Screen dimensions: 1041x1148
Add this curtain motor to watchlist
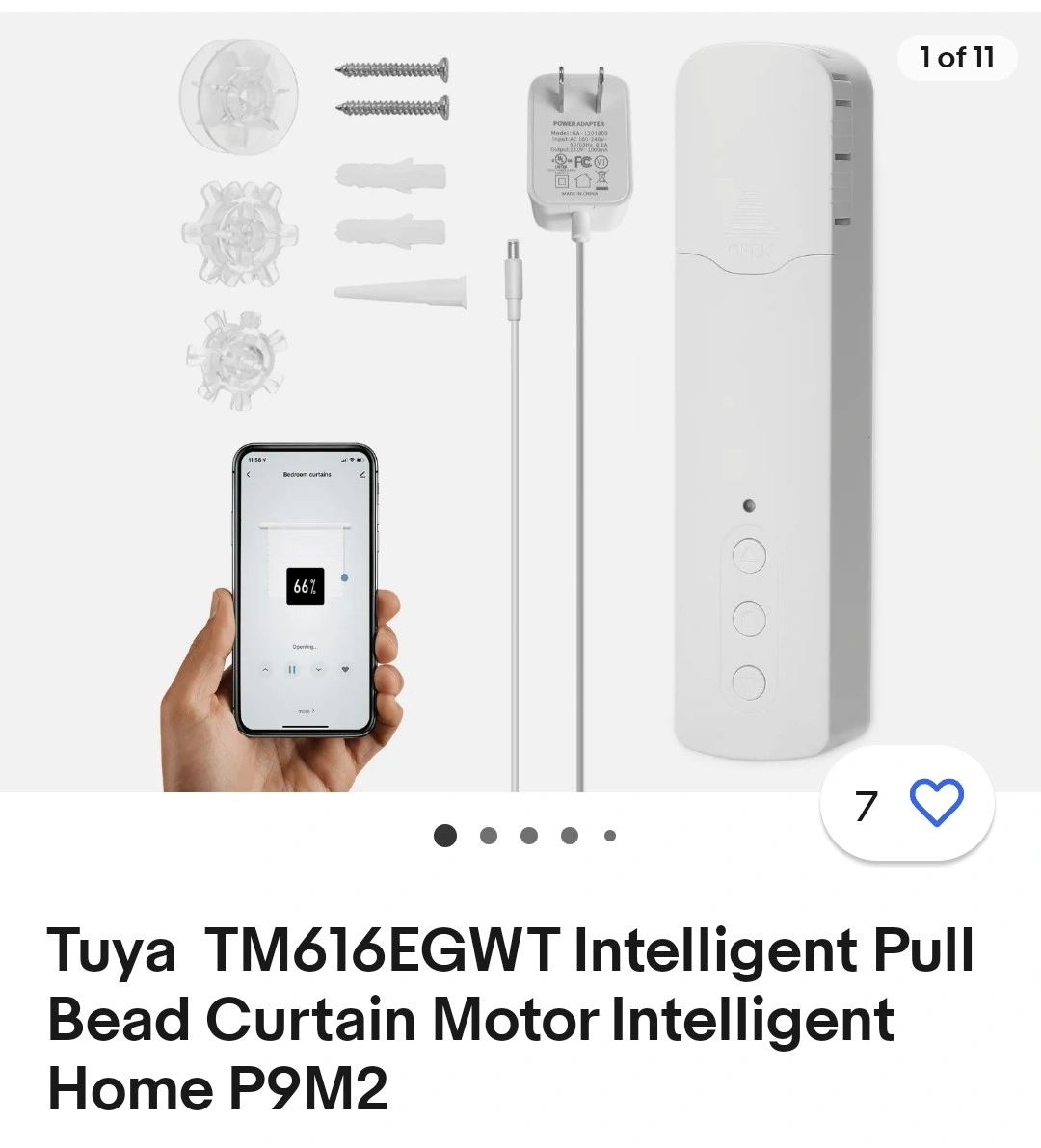coord(936,803)
